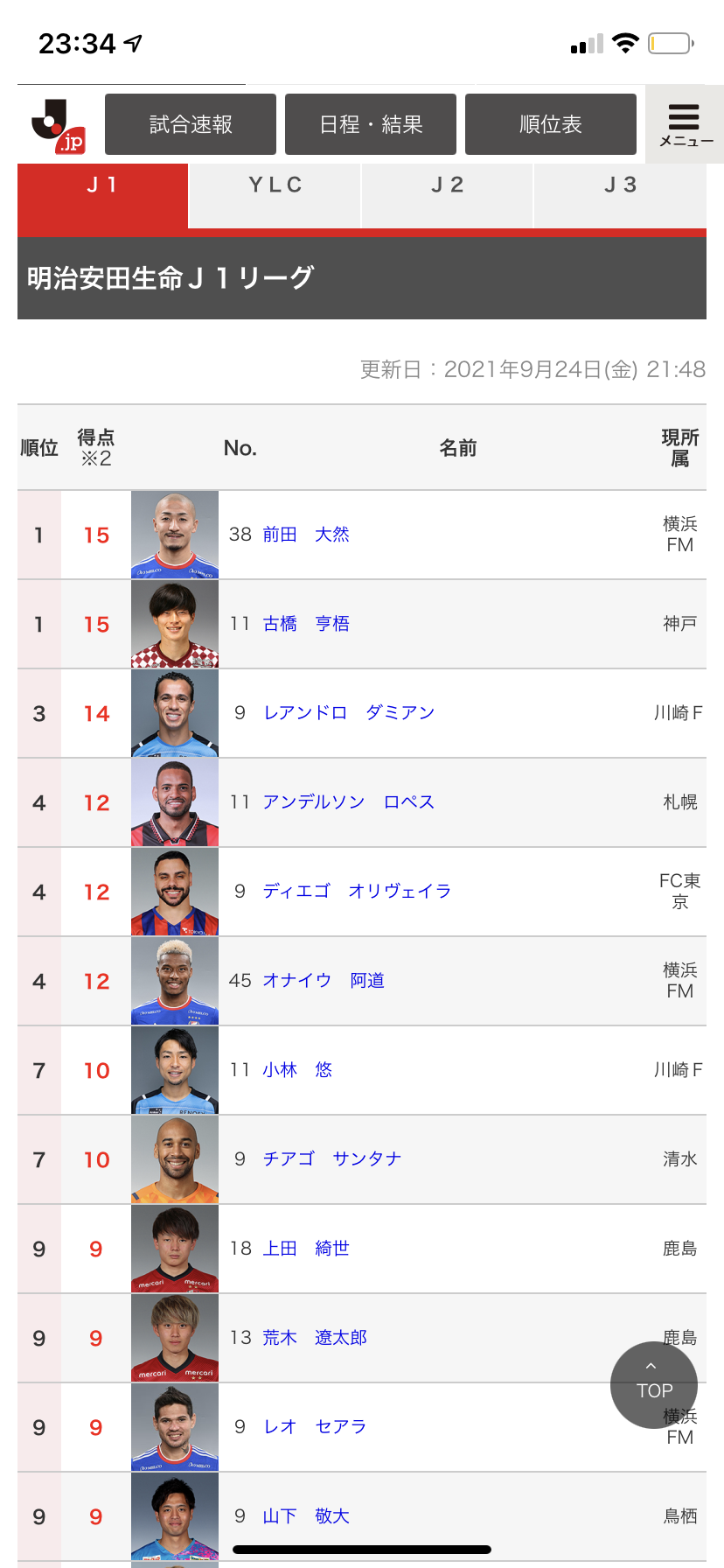The width and height of the screenshot is (724, 1568).
Task: Select the J1 tab
Action: click(102, 185)
